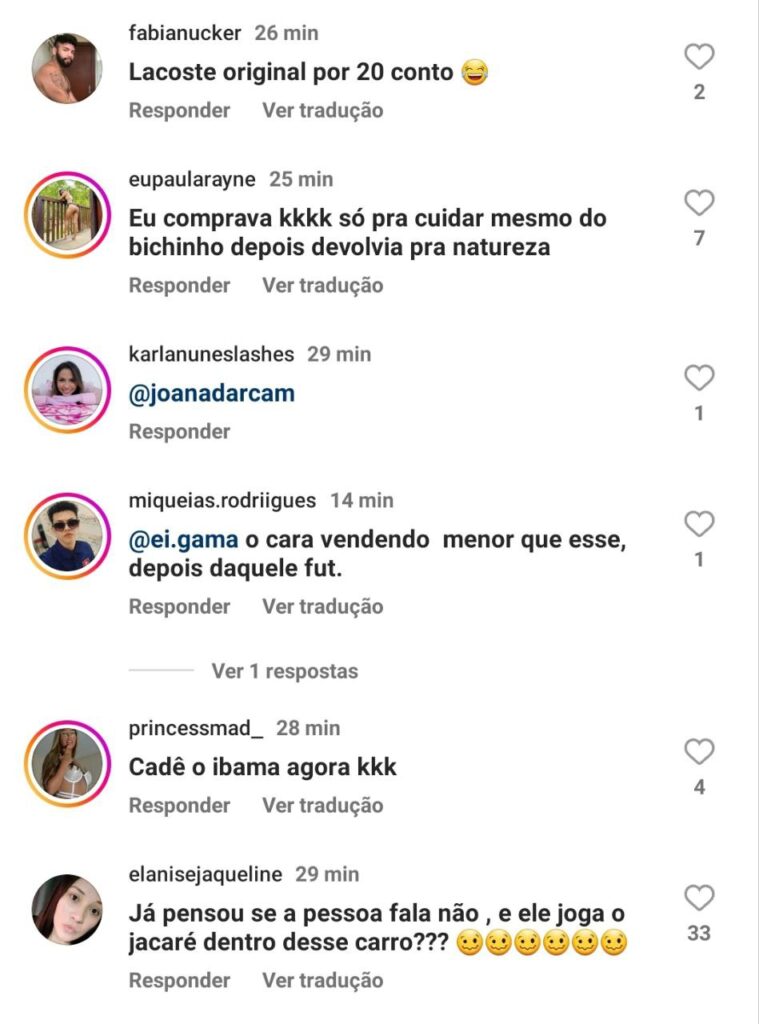The image size is (759, 1024).
Task: Like karlanuneslashes' comment
Action: coord(699,378)
